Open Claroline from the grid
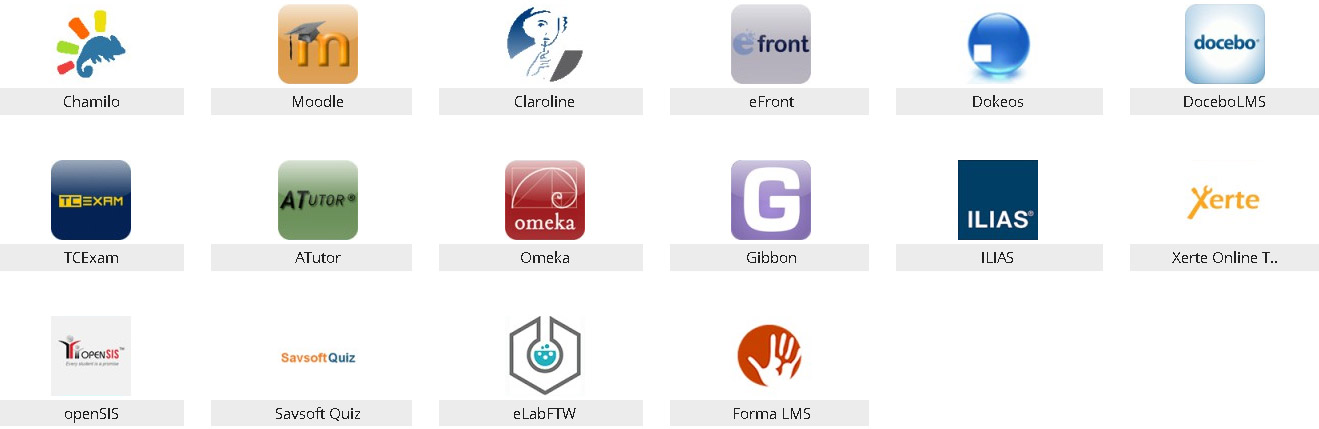The height and width of the screenshot is (429, 1319). [544, 45]
